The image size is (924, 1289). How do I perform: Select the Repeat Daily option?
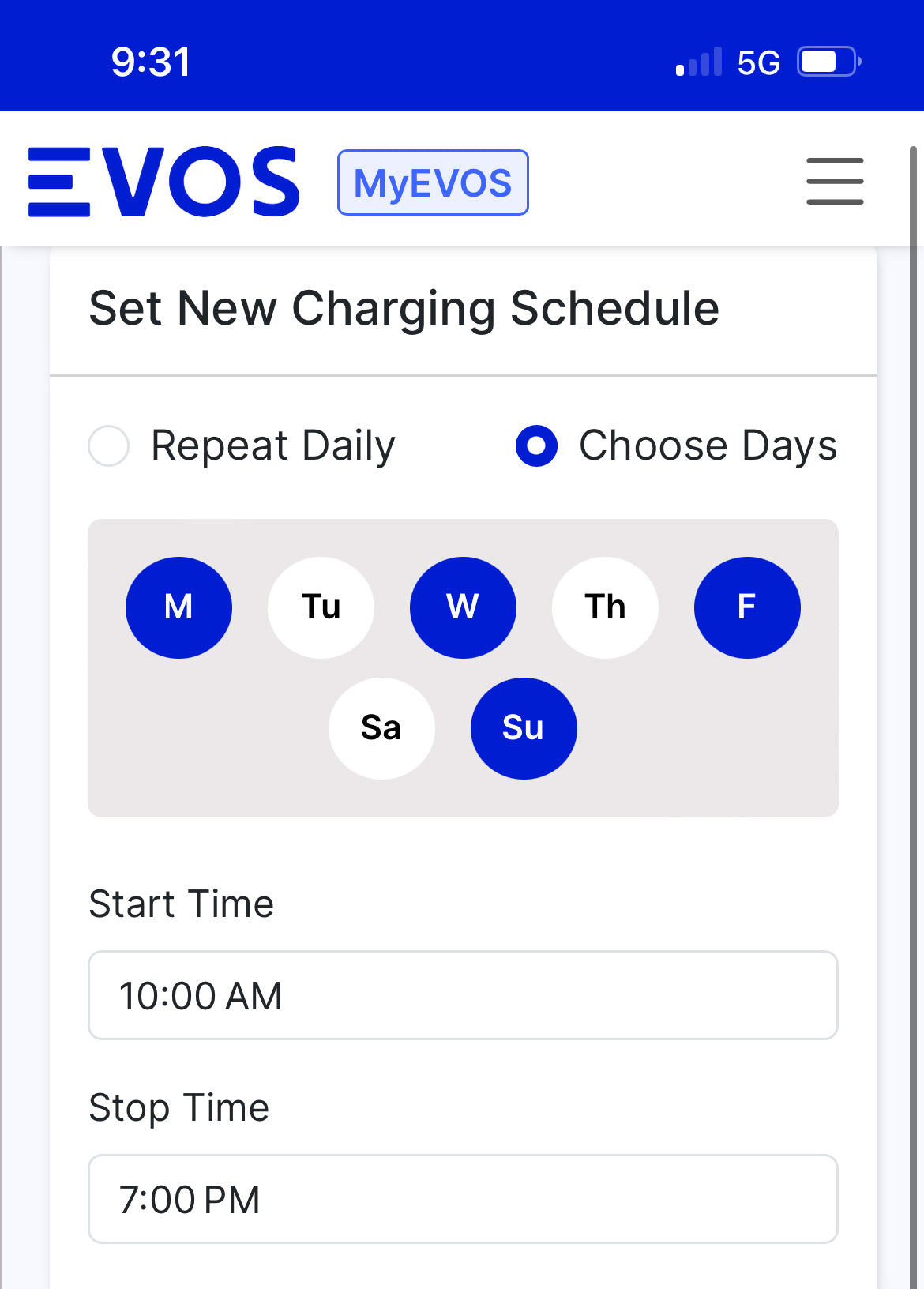[109, 445]
